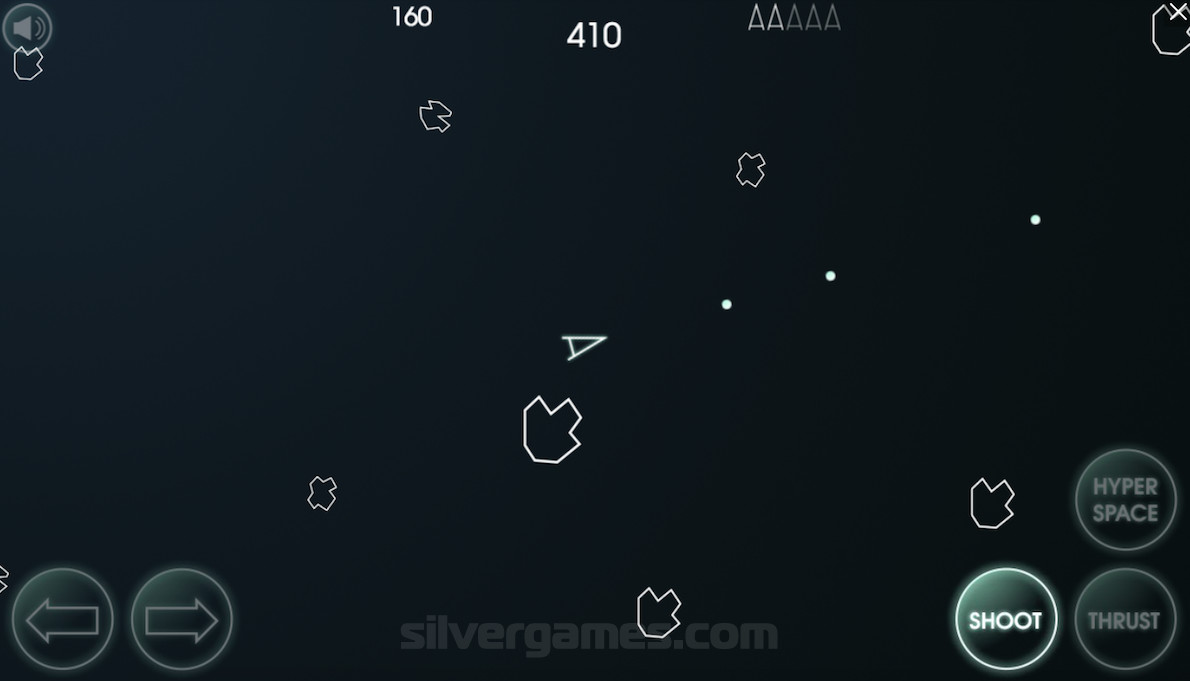Jump using the HYPER SPACE button
This screenshot has width=1190, height=681.
click(x=1125, y=499)
